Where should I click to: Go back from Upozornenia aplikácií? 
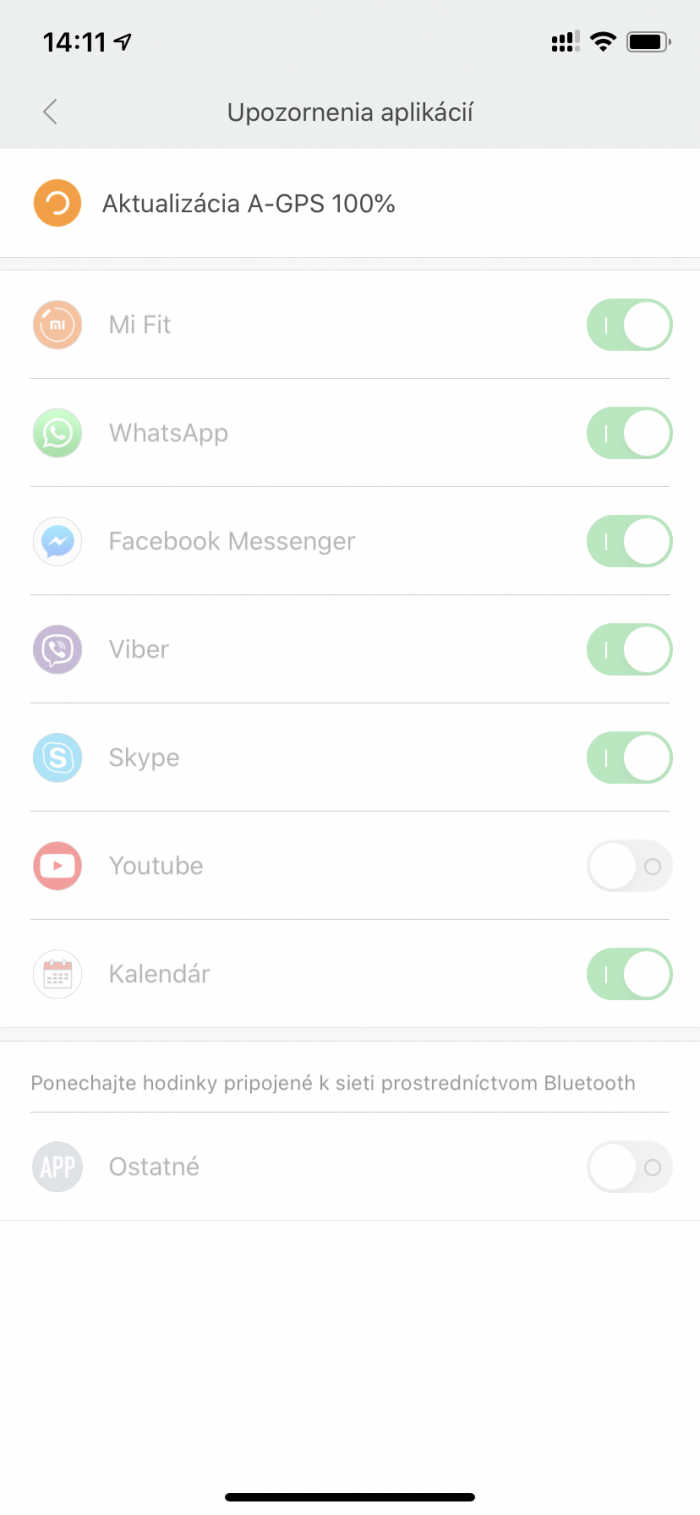coord(51,112)
